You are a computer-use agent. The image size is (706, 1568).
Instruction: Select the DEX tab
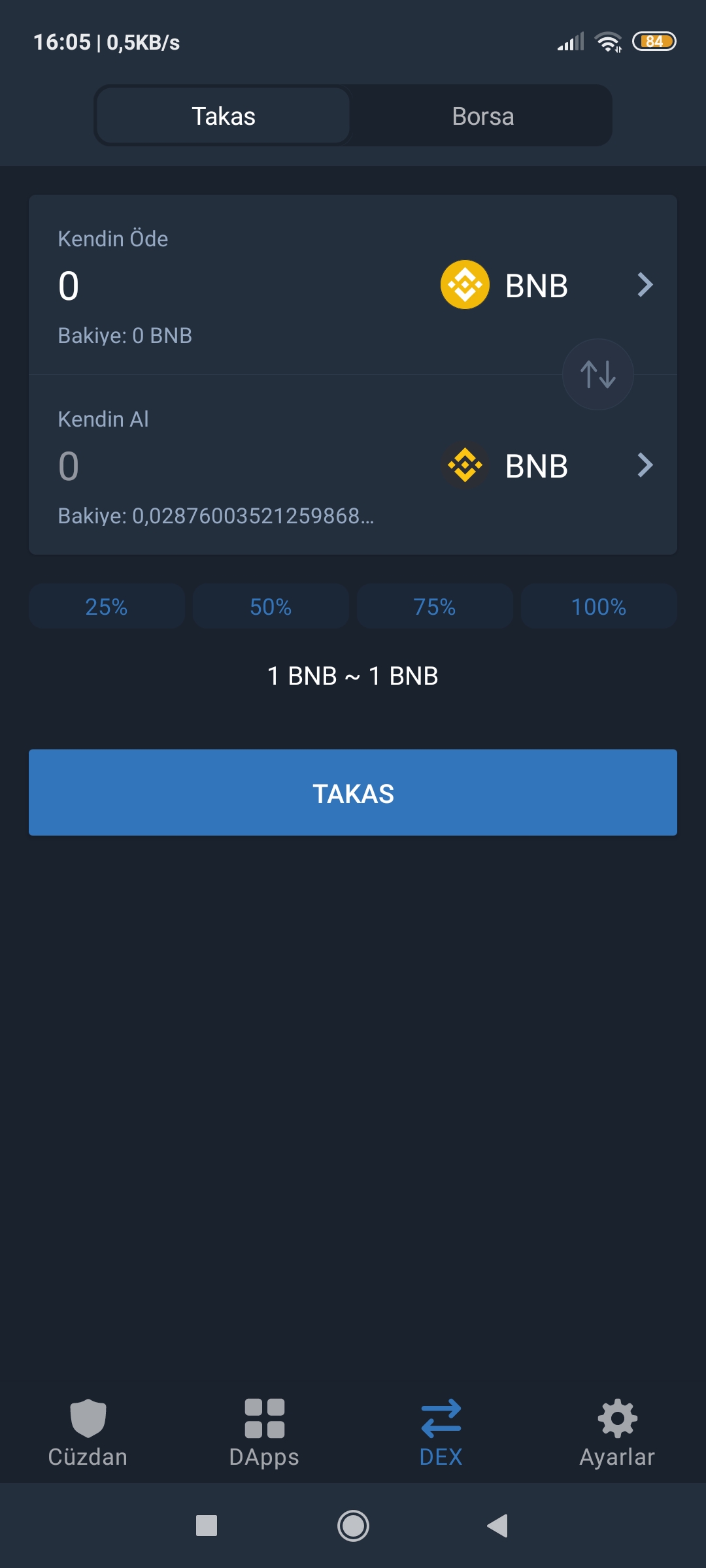click(x=441, y=1433)
